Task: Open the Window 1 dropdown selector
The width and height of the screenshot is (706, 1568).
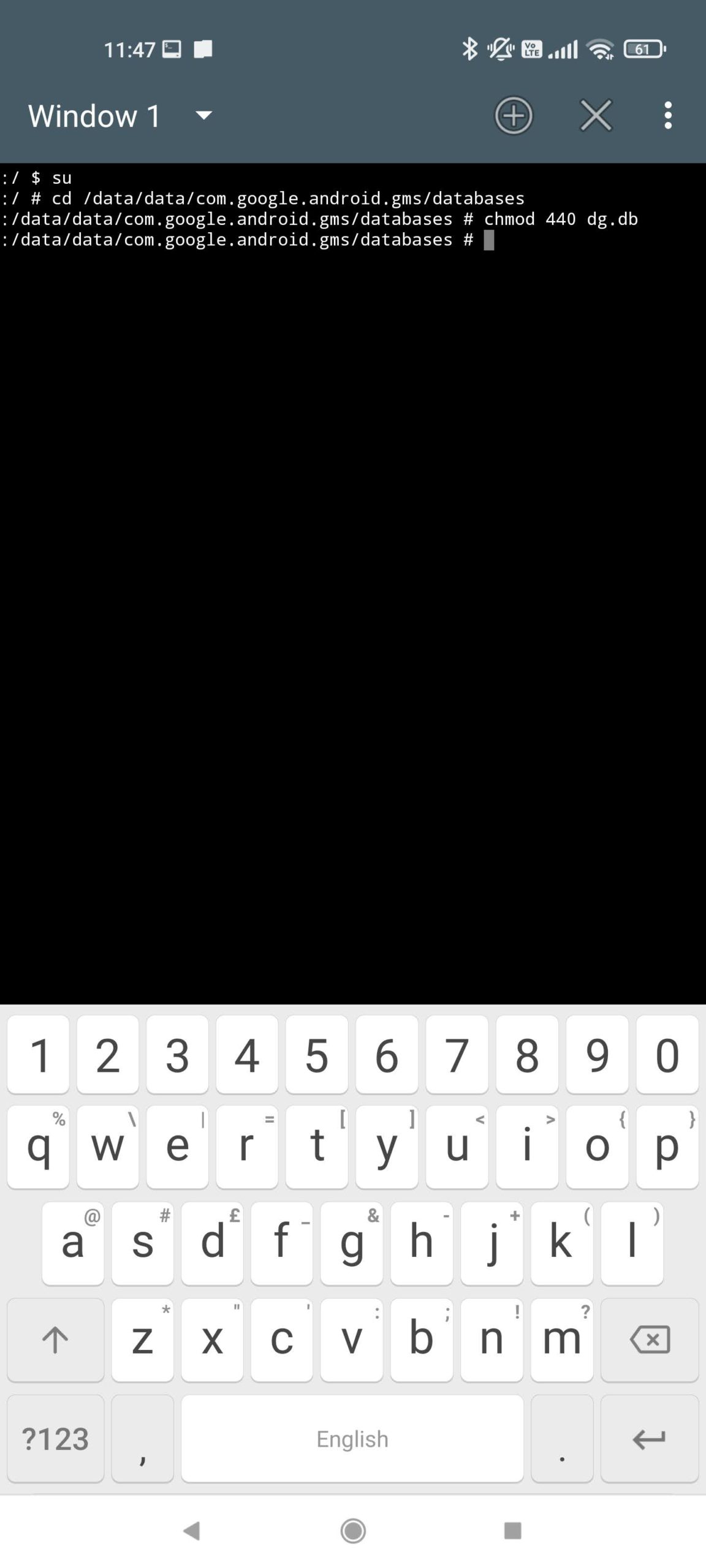Action: coord(120,116)
